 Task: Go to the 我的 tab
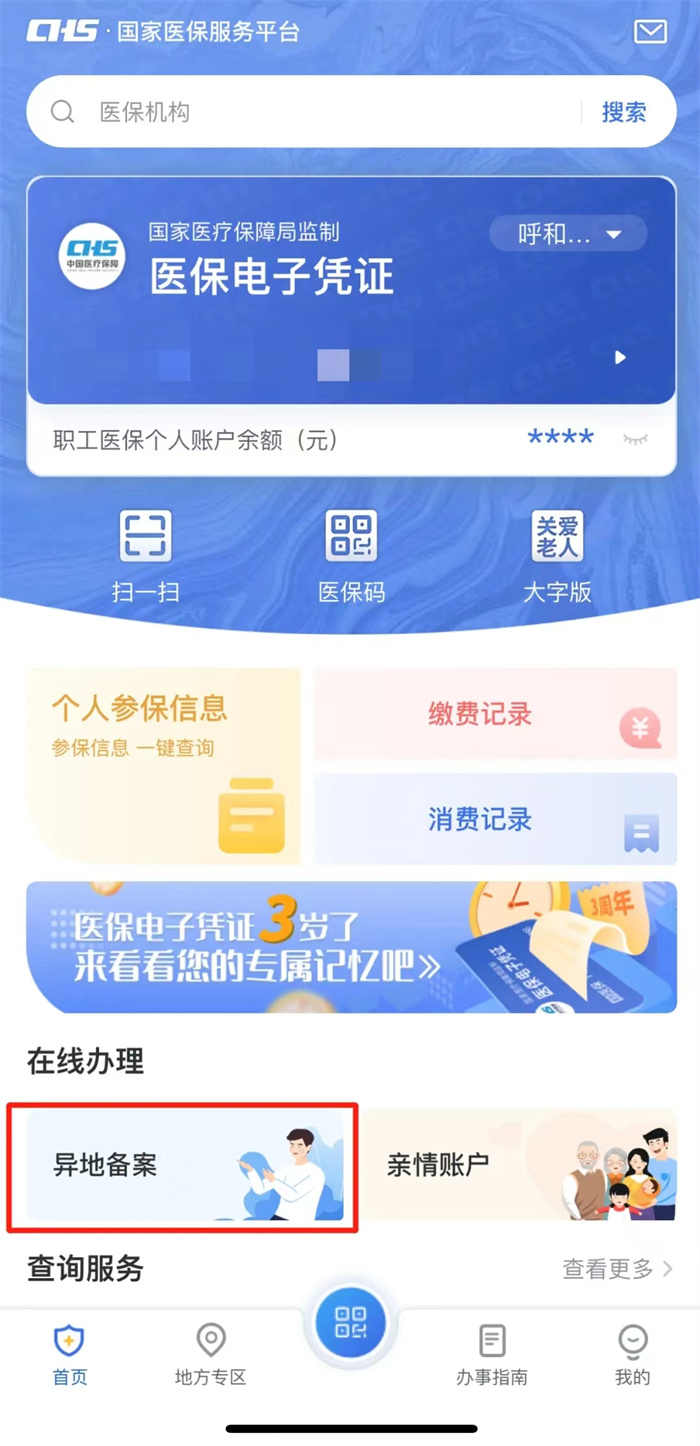[x=632, y=1355]
